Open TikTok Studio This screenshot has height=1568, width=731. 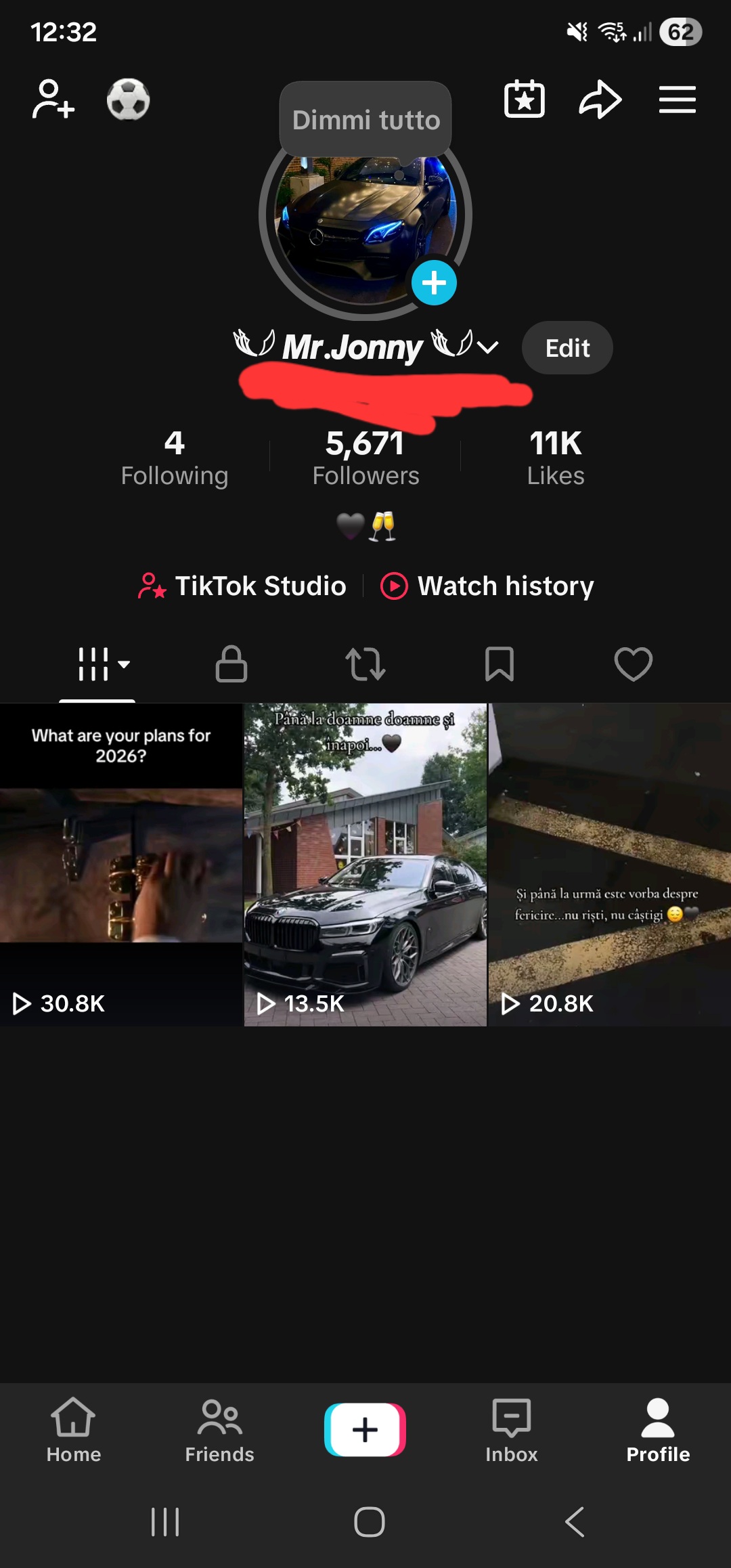tap(242, 586)
